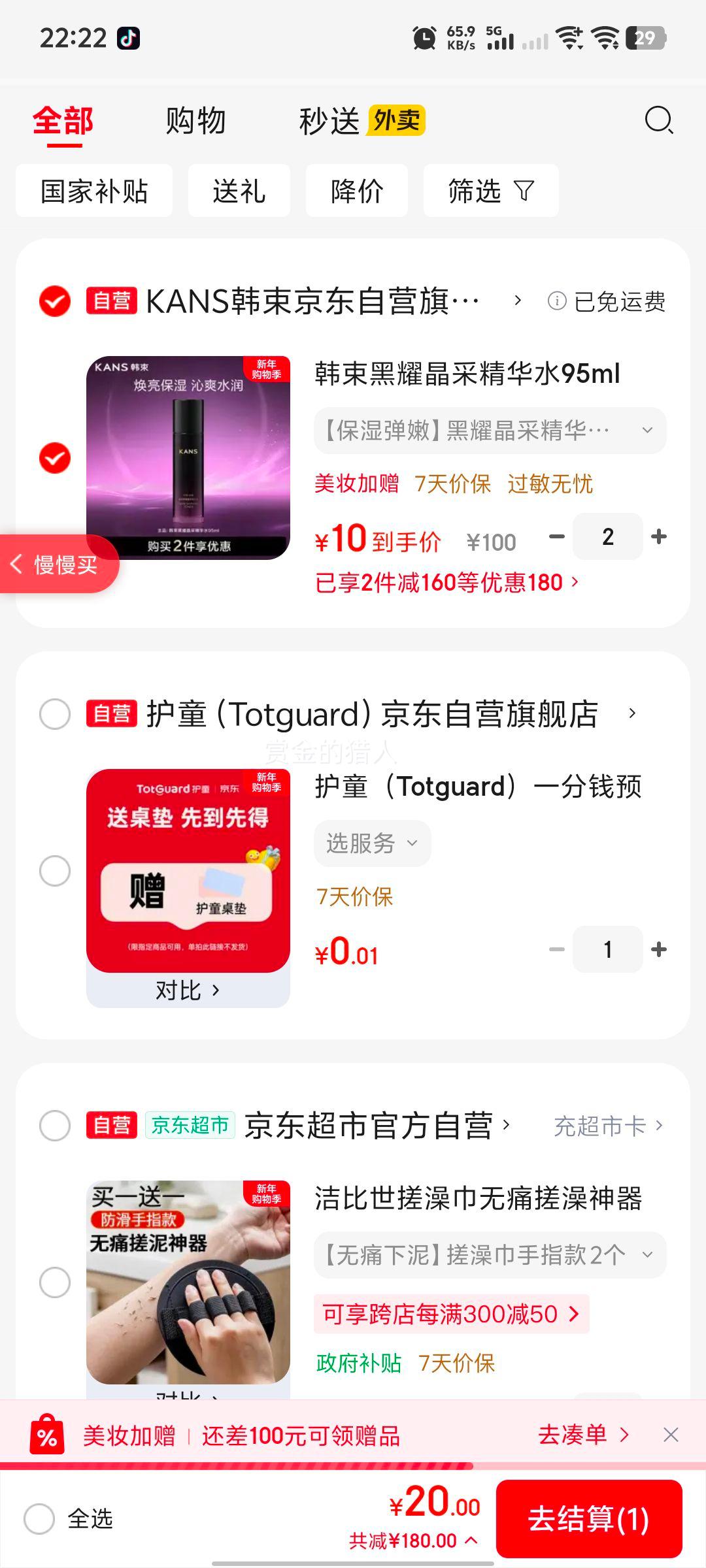The height and width of the screenshot is (1568, 706).
Task: Select the 护童(Totguard) store checkbox
Action: (55, 715)
